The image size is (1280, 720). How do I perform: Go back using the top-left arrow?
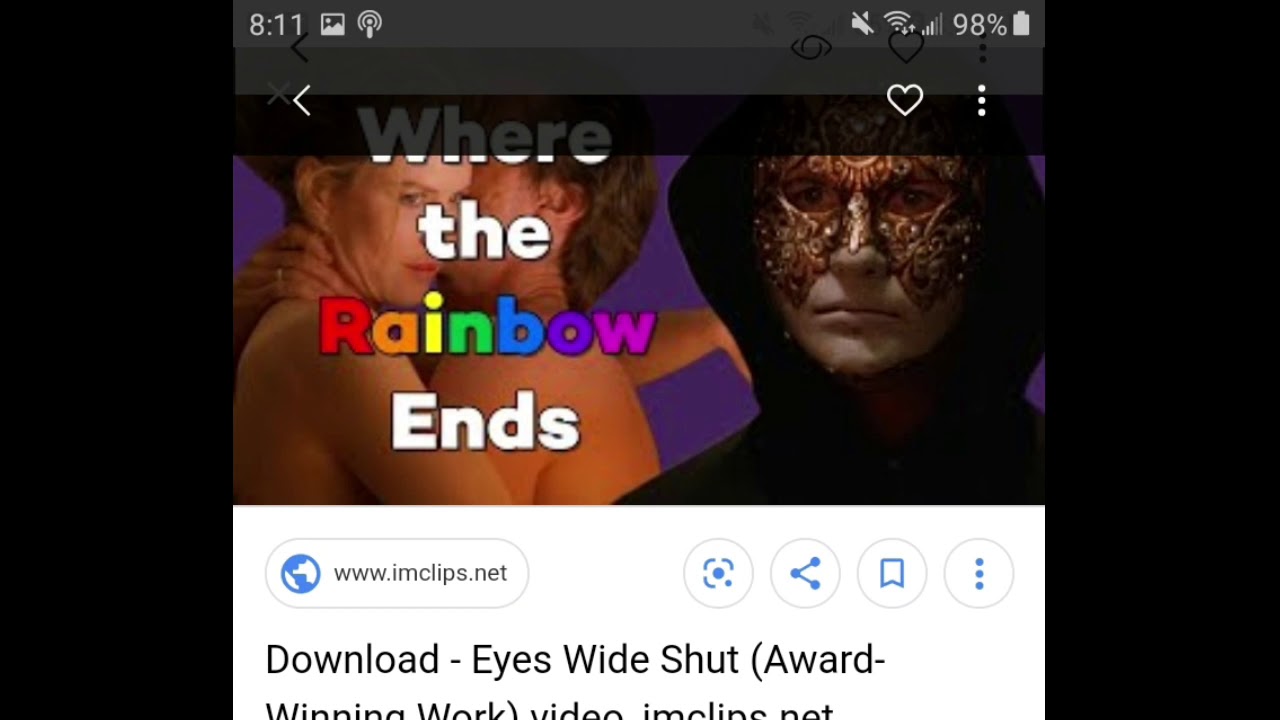tap(302, 100)
